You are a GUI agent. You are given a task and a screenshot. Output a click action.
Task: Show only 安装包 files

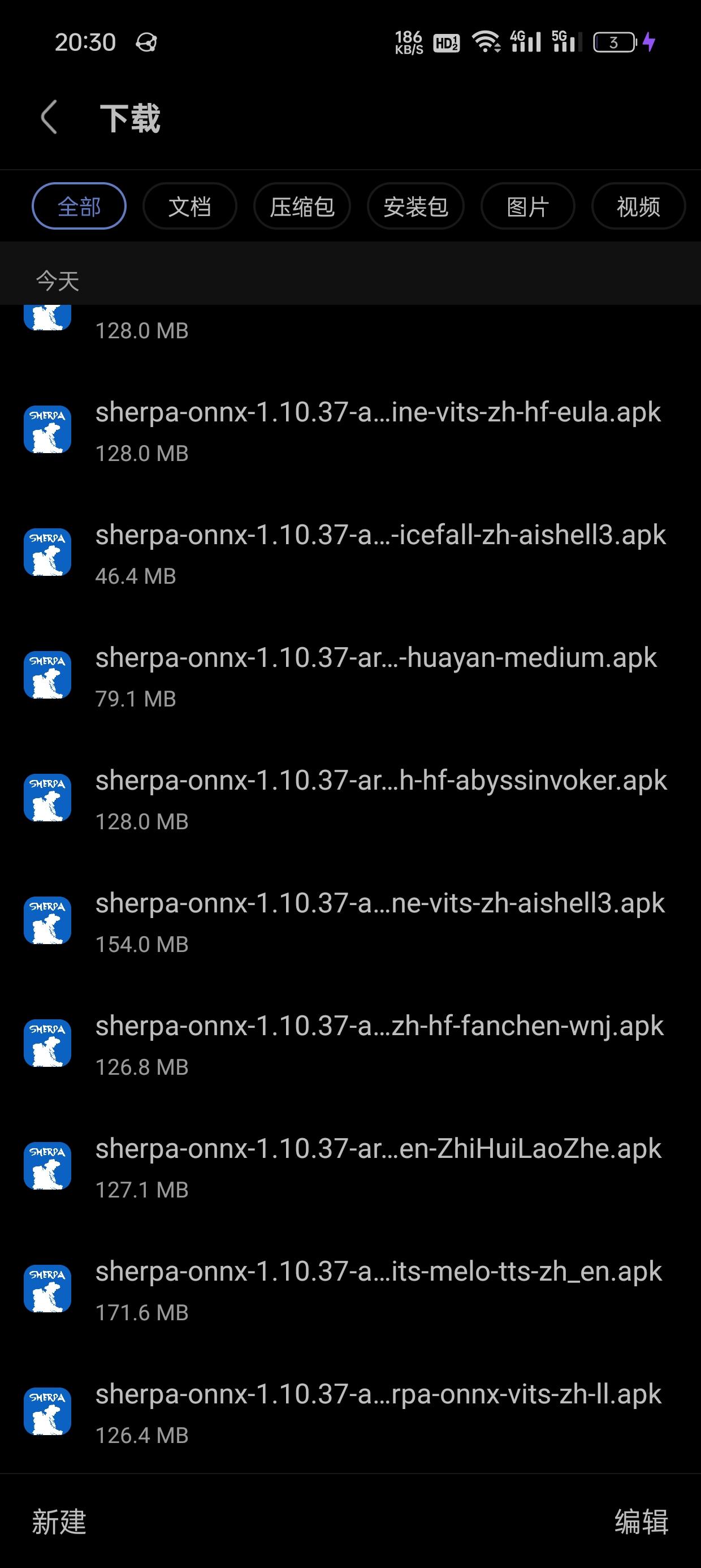coord(416,206)
